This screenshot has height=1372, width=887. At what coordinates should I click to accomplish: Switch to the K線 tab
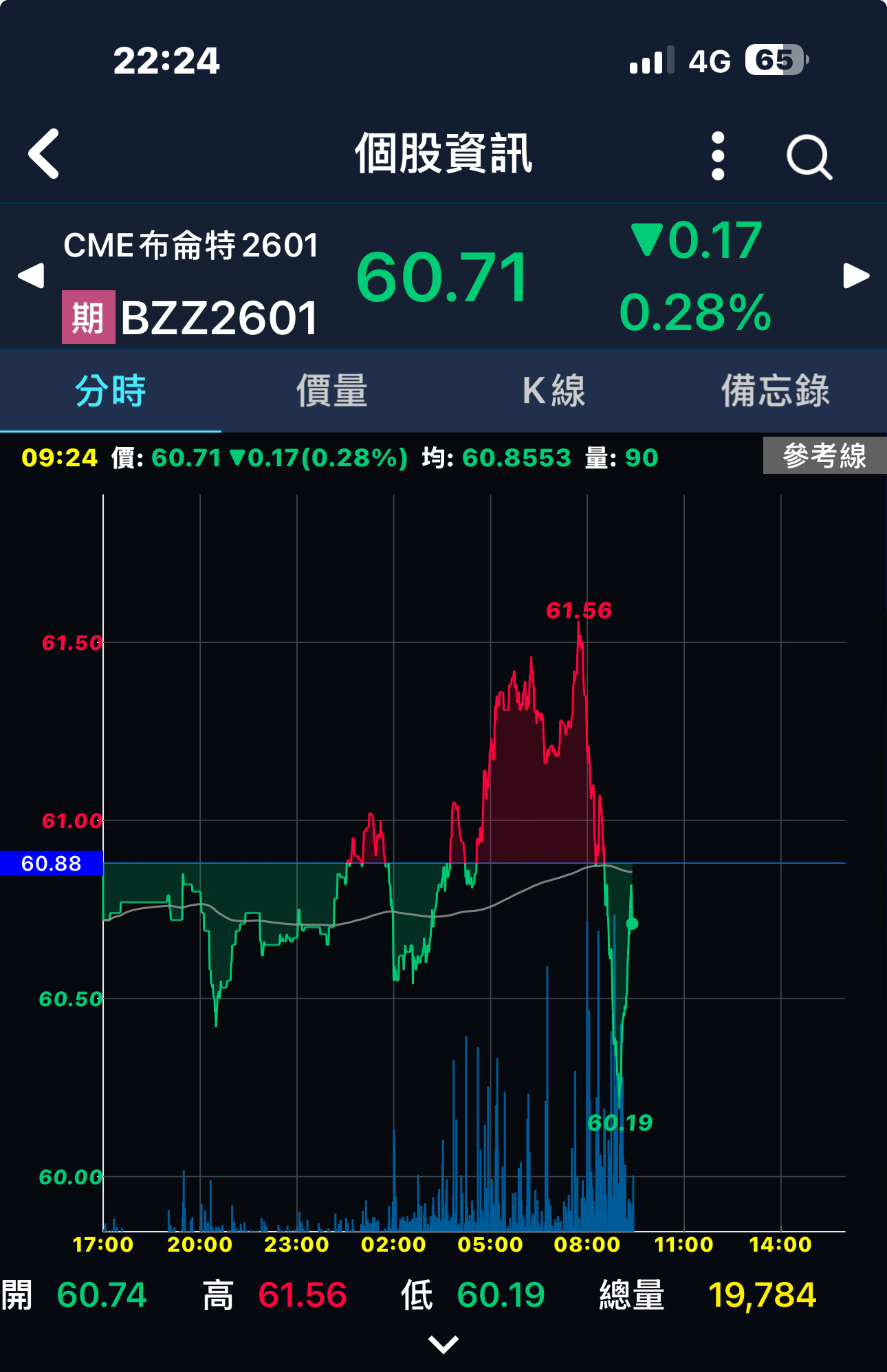(554, 391)
